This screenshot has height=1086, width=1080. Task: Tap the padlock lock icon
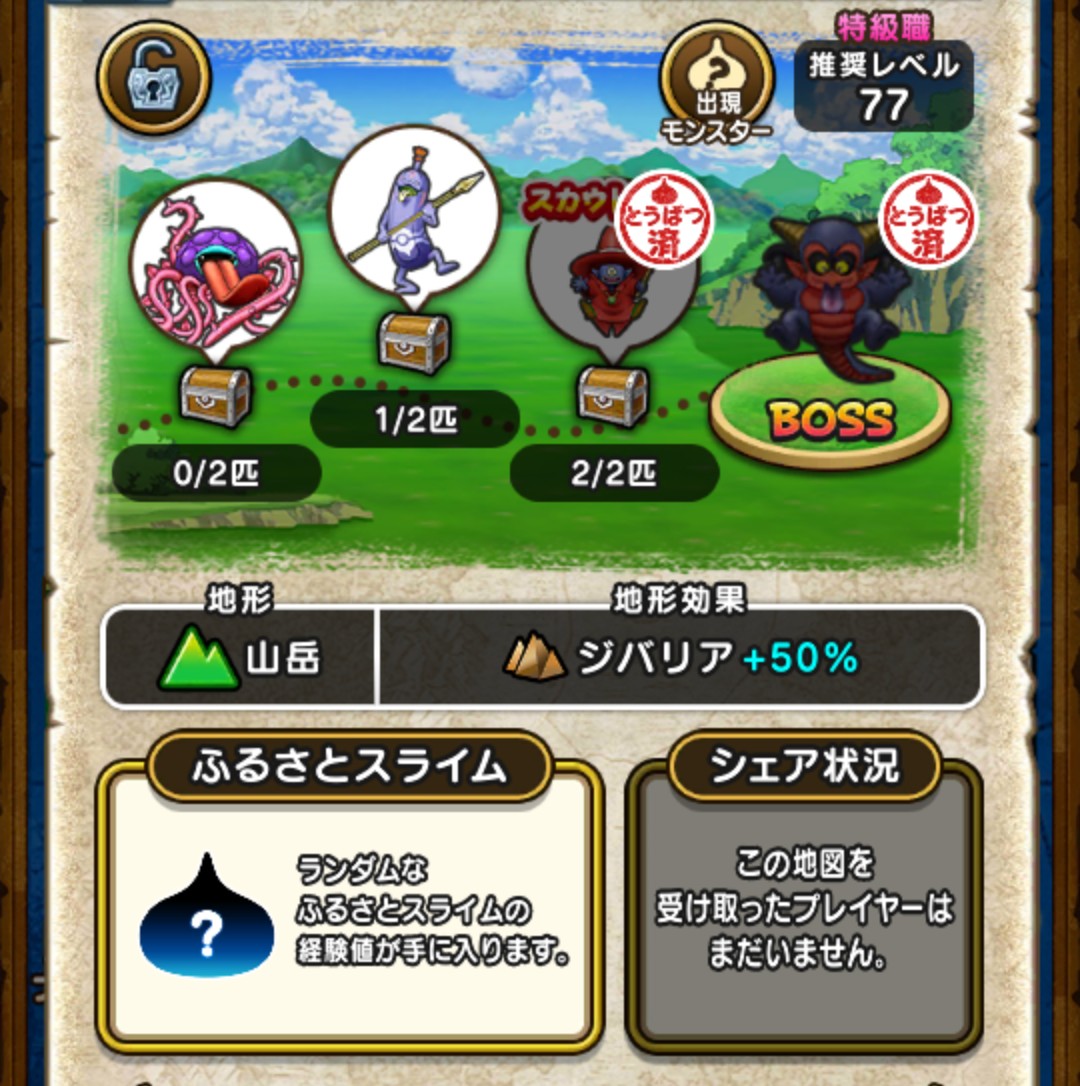[x=153, y=76]
